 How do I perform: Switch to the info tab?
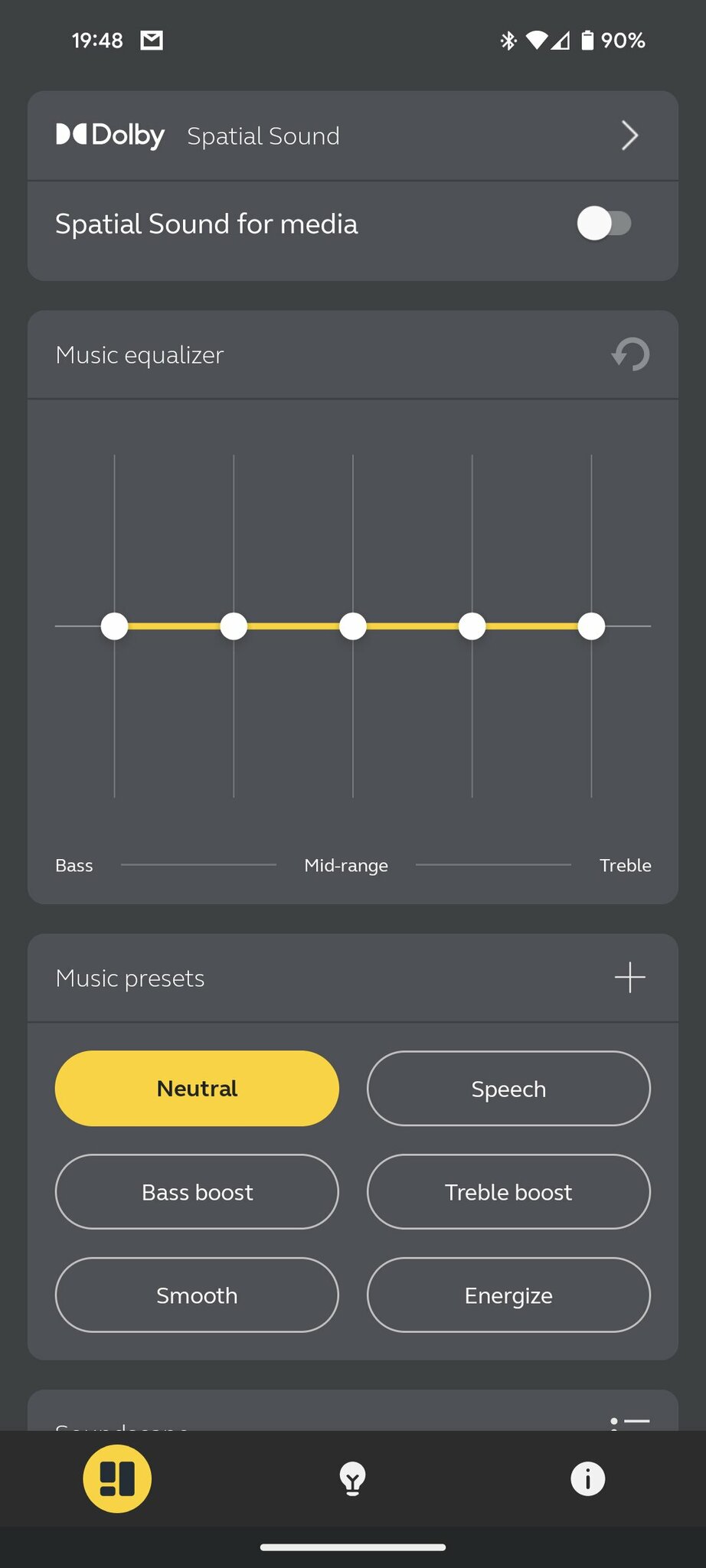588,1478
